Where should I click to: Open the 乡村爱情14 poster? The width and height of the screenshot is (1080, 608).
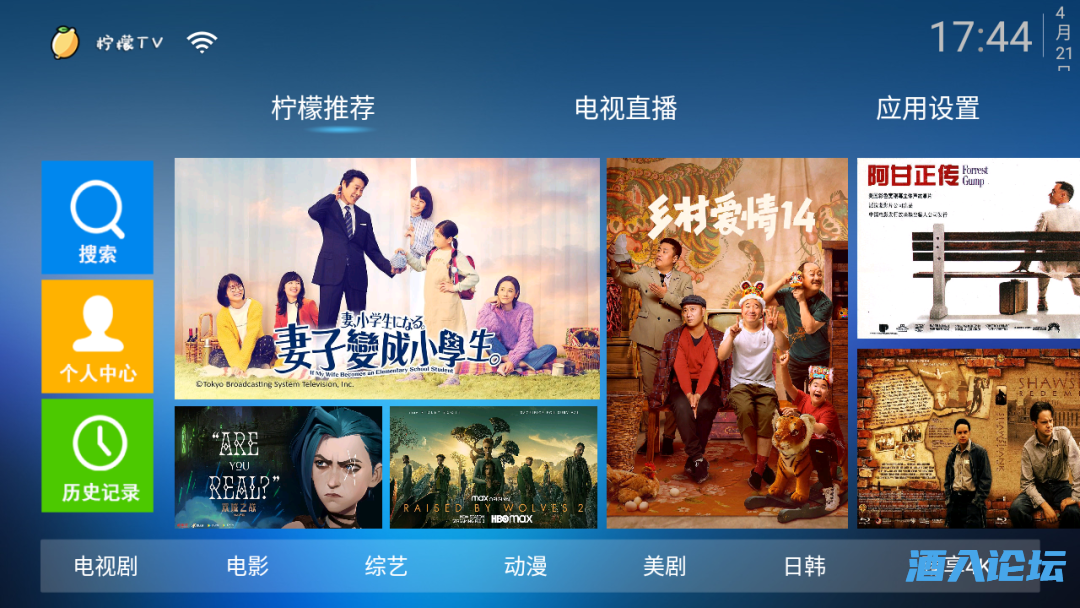[727, 343]
